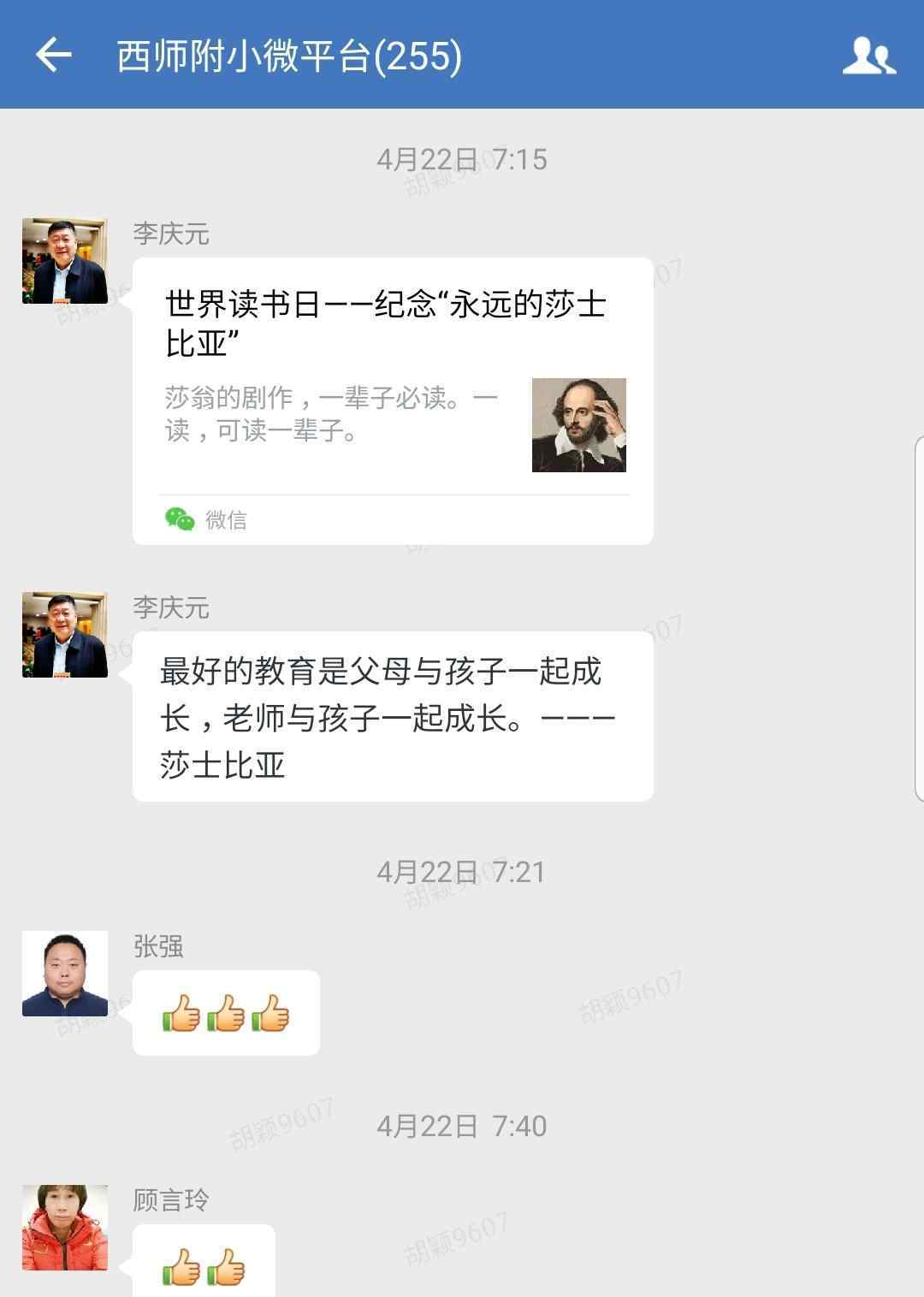This screenshot has width=924, height=1297.
Task: Open the group members icon
Action: (x=868, y=56)
